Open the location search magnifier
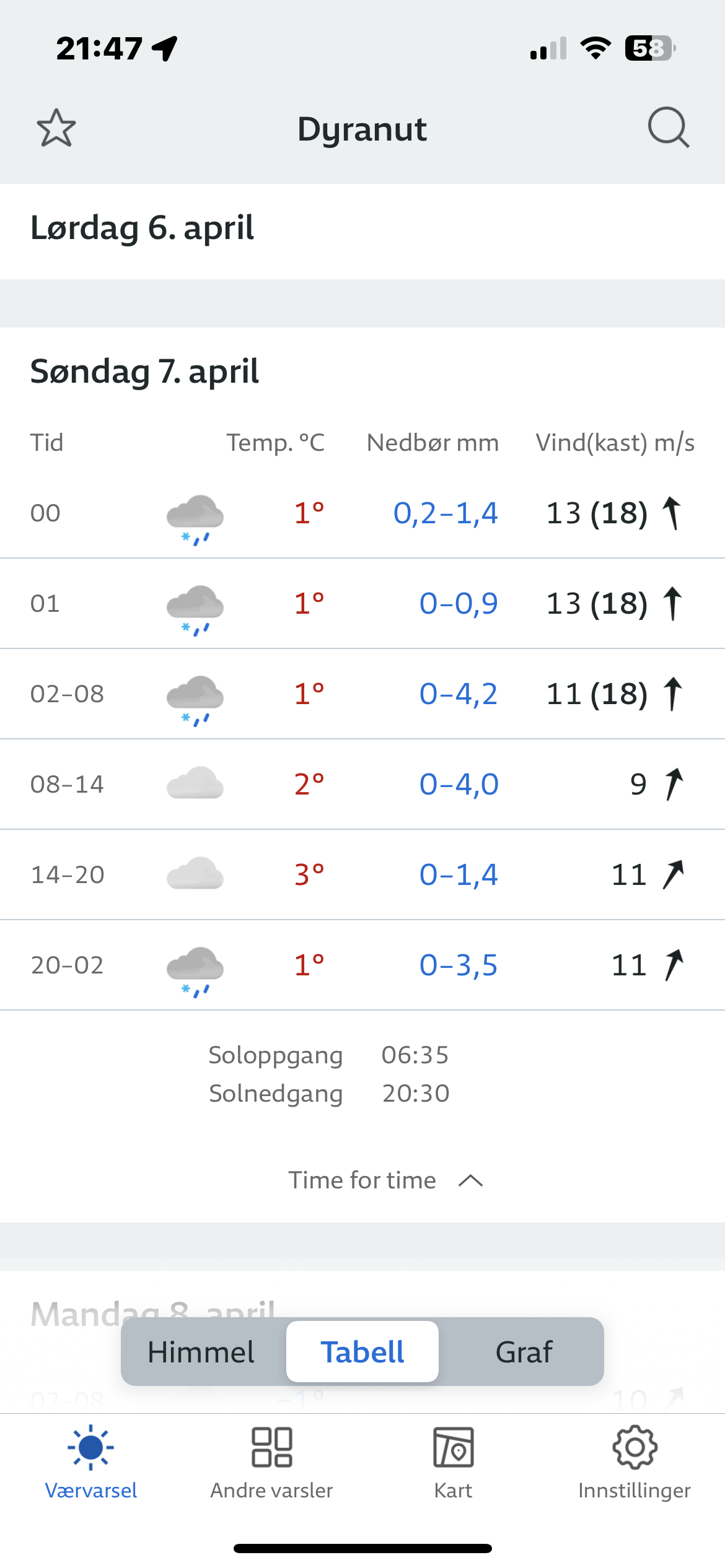Viewport: 725px width, 1568px height. (668, 128)
